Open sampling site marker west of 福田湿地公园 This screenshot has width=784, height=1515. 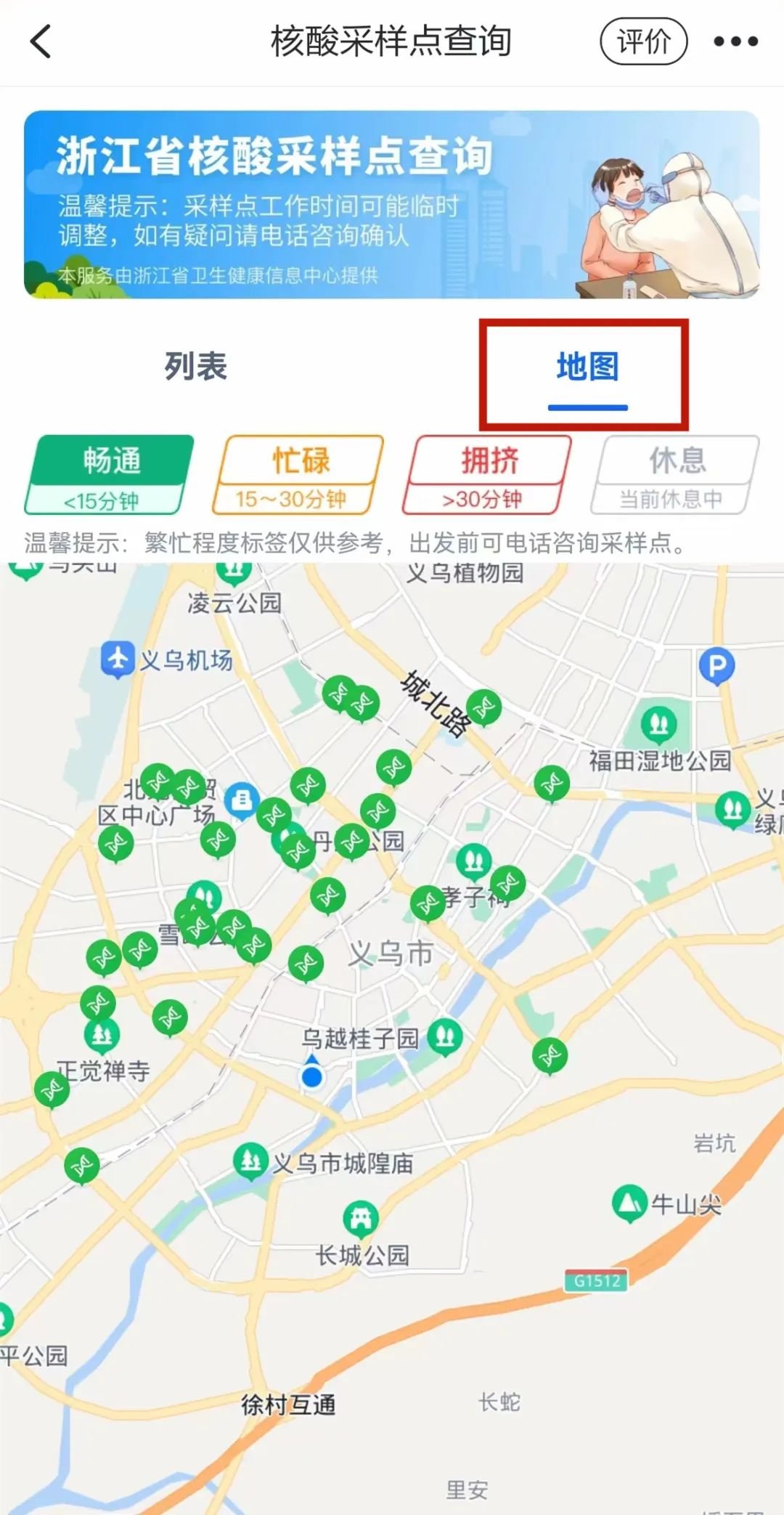pos(552,783)
